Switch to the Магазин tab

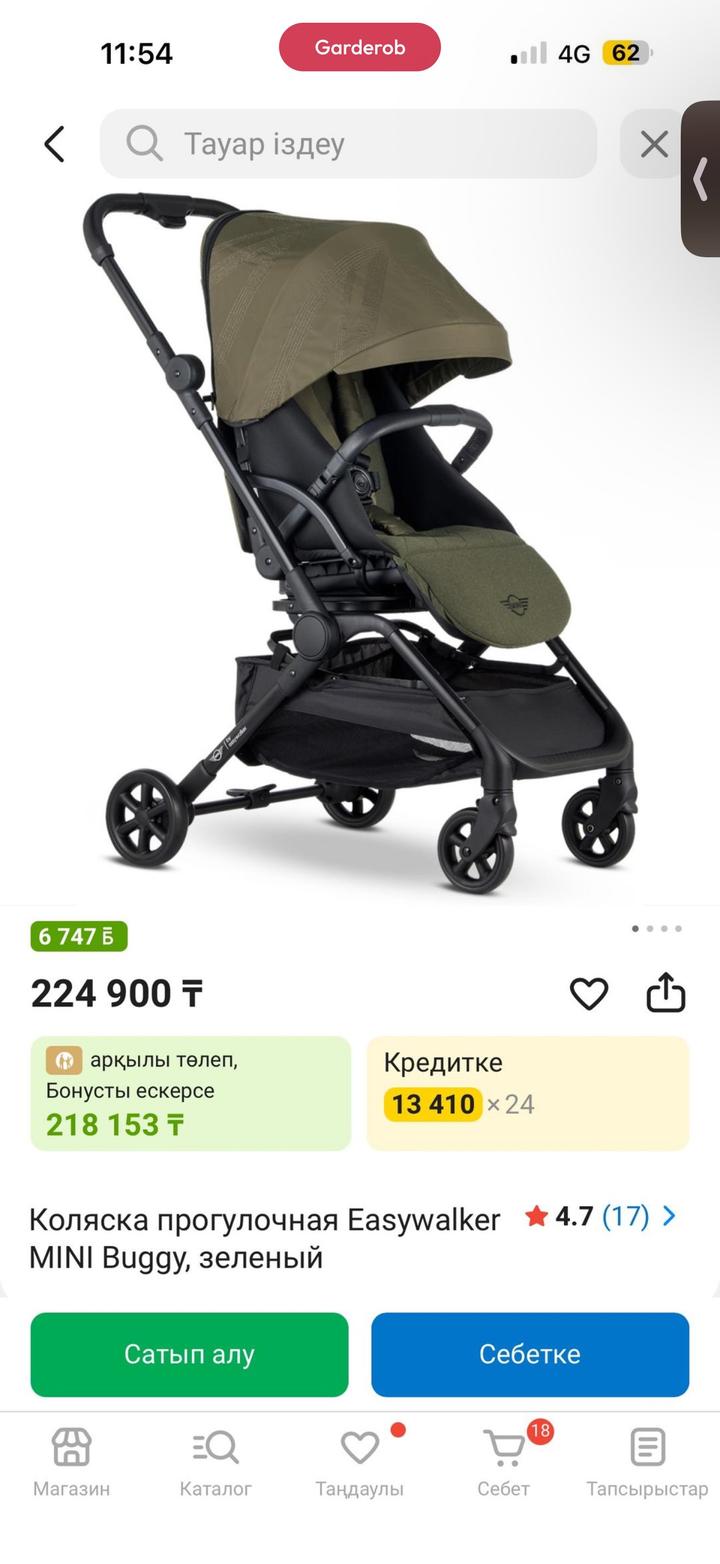(x=71, y=1462)
